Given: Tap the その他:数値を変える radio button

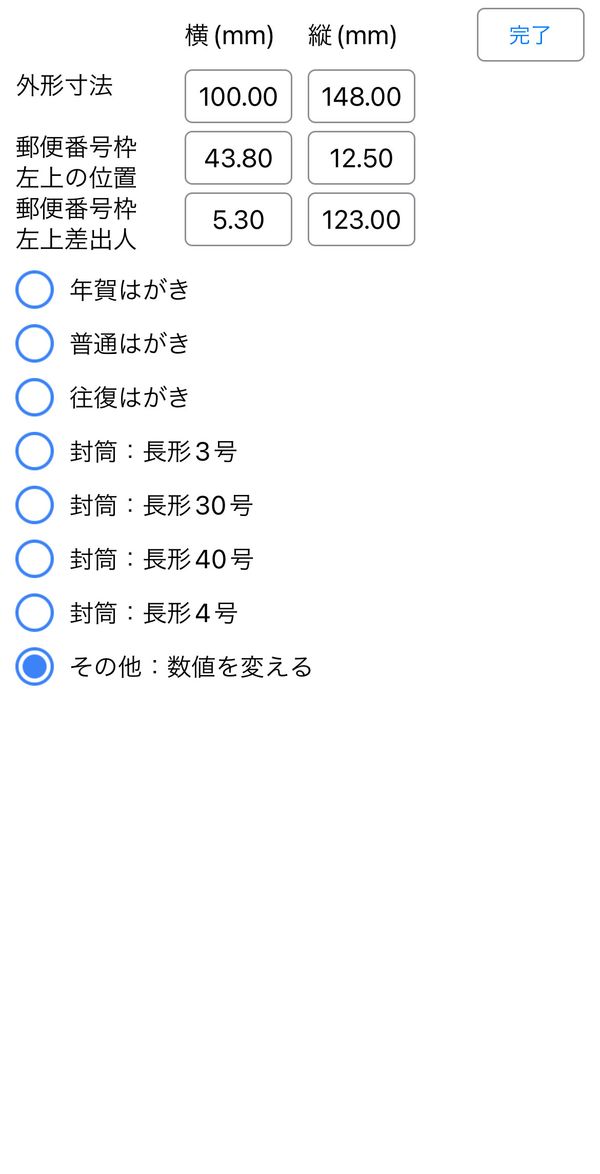Looking at the screenshot, I should tap(34, 667).
